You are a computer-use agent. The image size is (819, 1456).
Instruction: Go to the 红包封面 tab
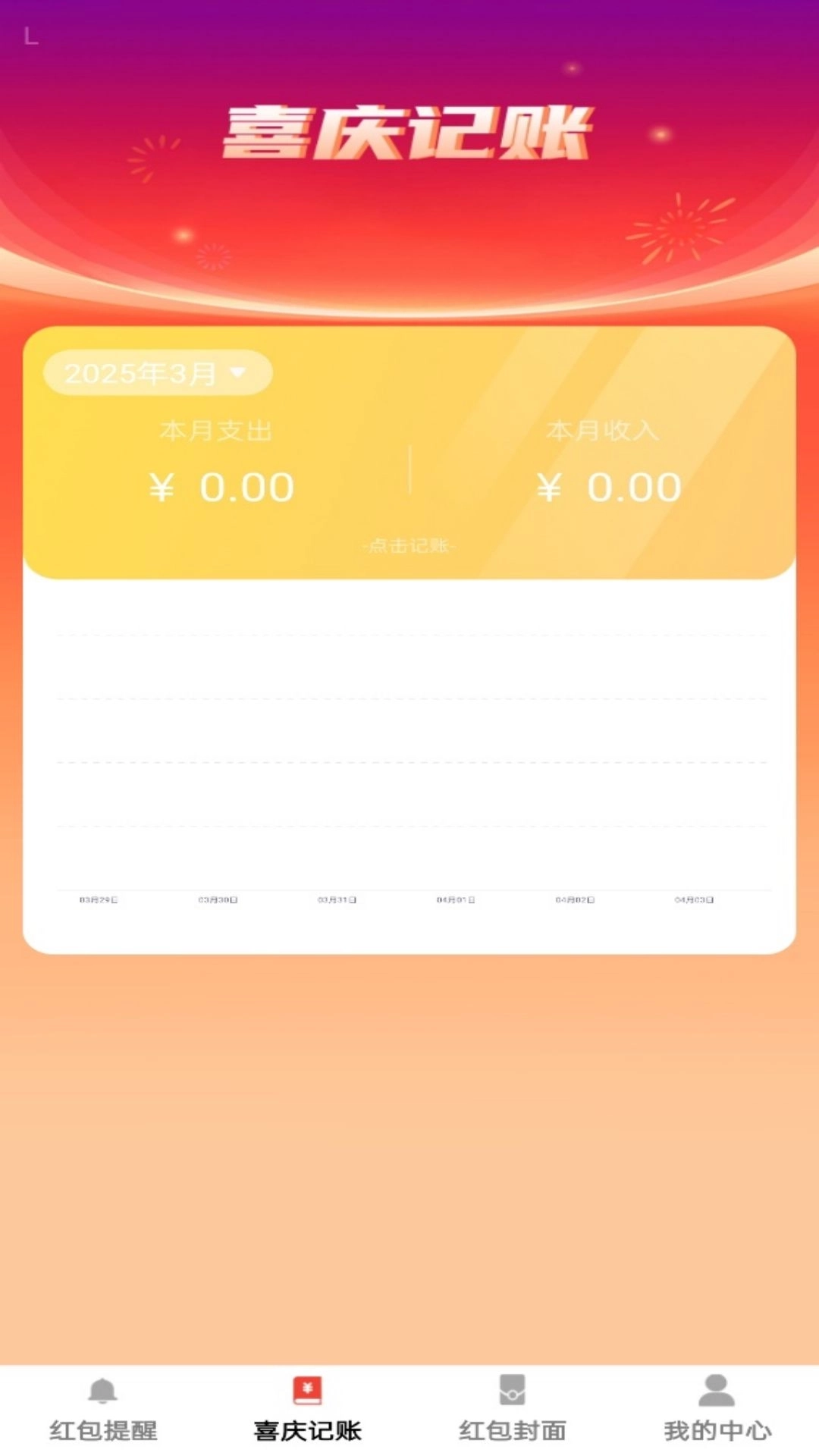[512, 1410]
